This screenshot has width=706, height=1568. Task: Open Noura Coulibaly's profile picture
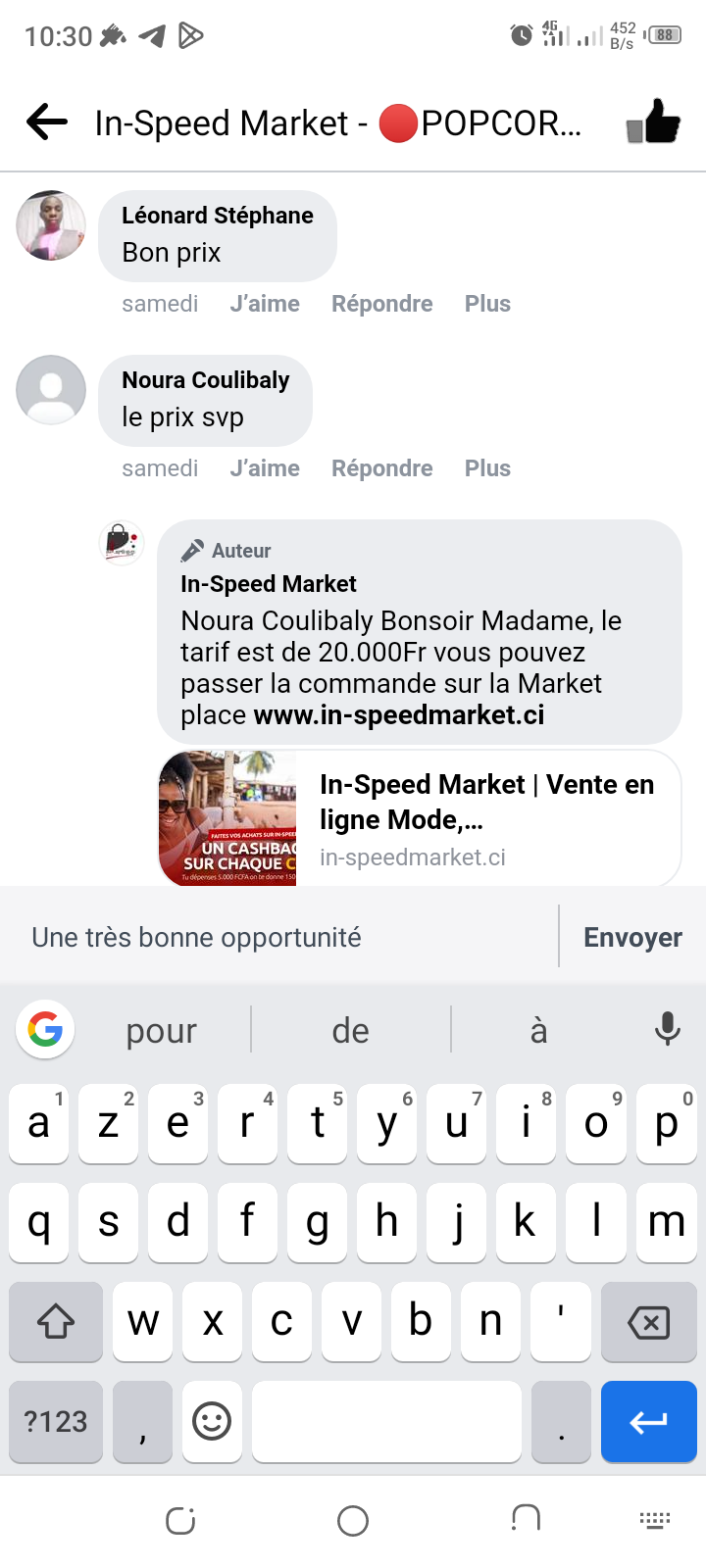point(51,390)
